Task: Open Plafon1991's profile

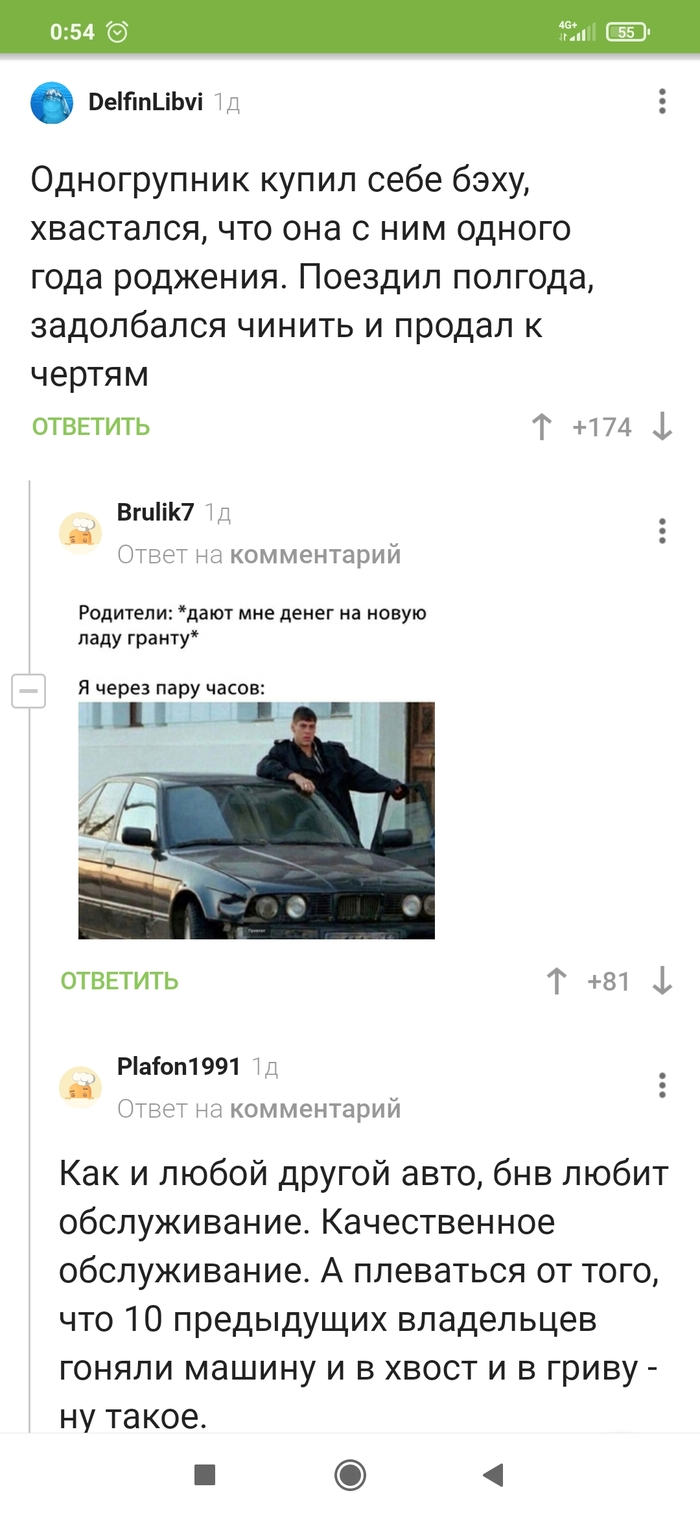Action: coord(179,1067)
